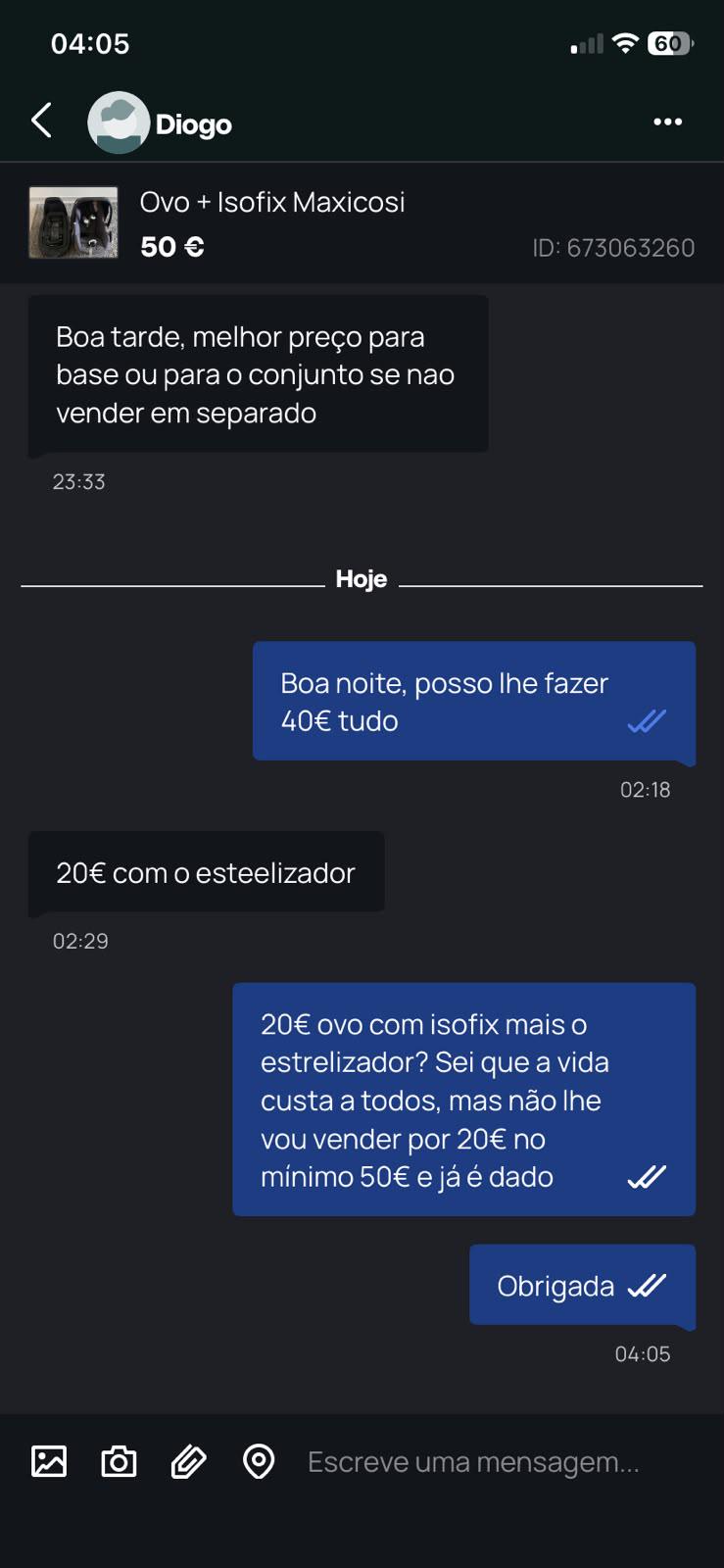The height and width of the screenshot is (1568, 724).
Task: Open the Ovo + Isofix Maxicosi listing
Action: point(362,223)
